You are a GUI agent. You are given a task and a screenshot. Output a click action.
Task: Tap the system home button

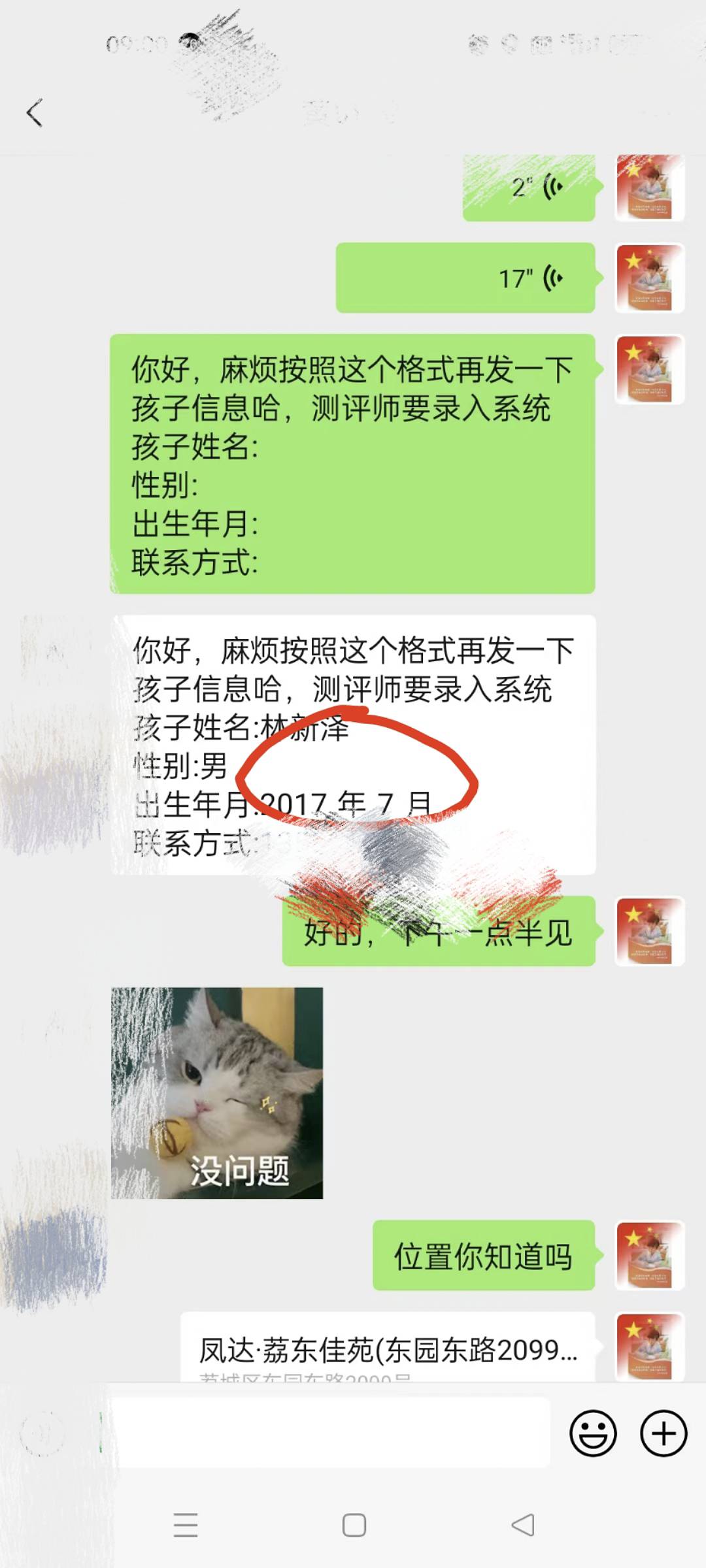coord(354,1526)
